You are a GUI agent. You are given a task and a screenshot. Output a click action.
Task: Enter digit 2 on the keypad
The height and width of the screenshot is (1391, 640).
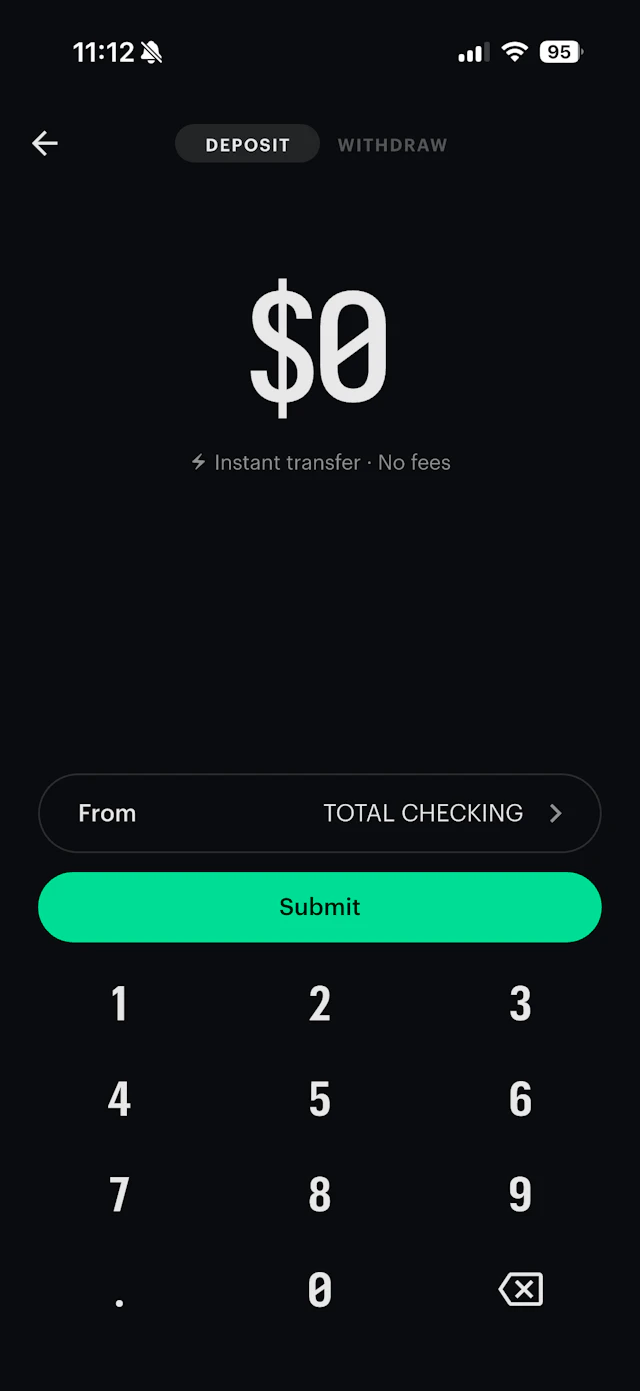point(320,1004)
